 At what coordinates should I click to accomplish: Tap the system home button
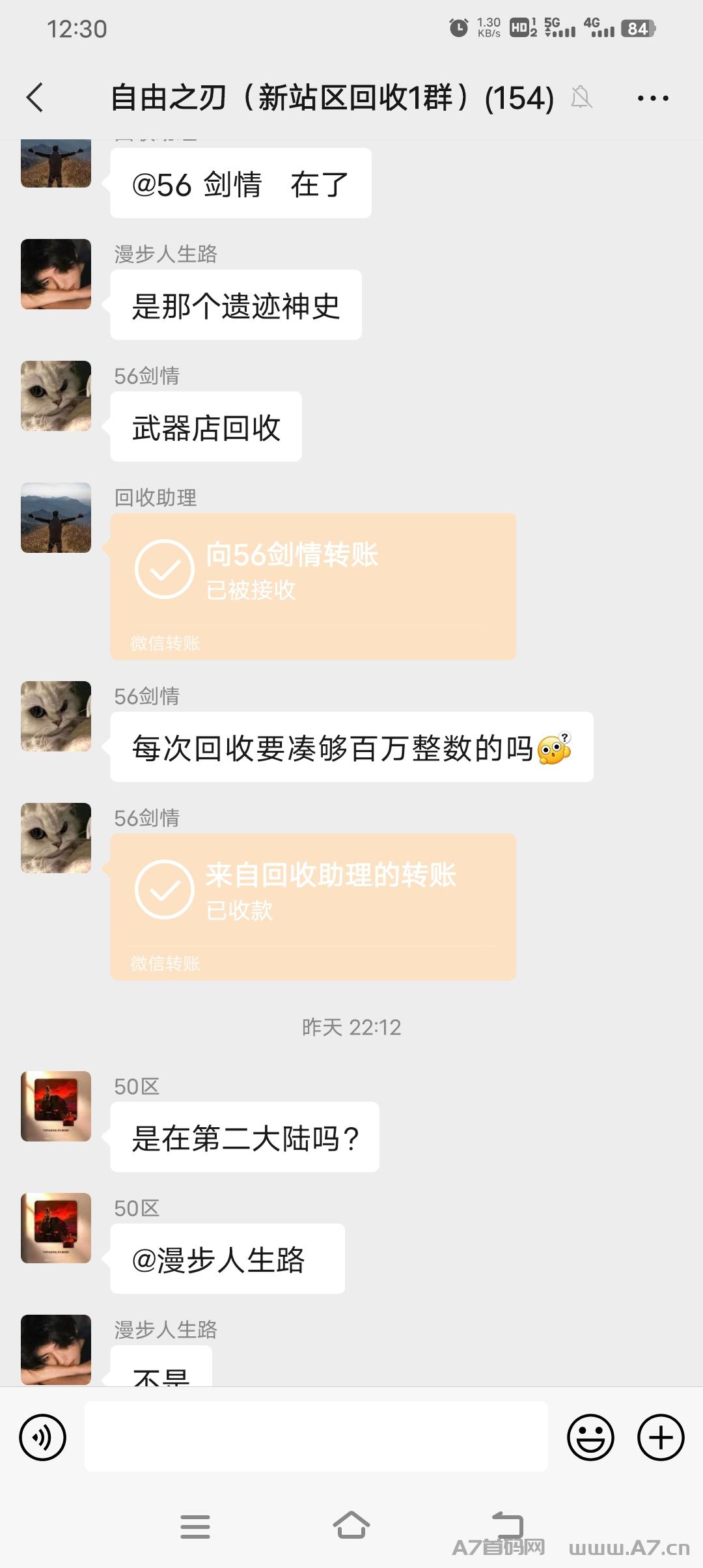coord(351,1526)
